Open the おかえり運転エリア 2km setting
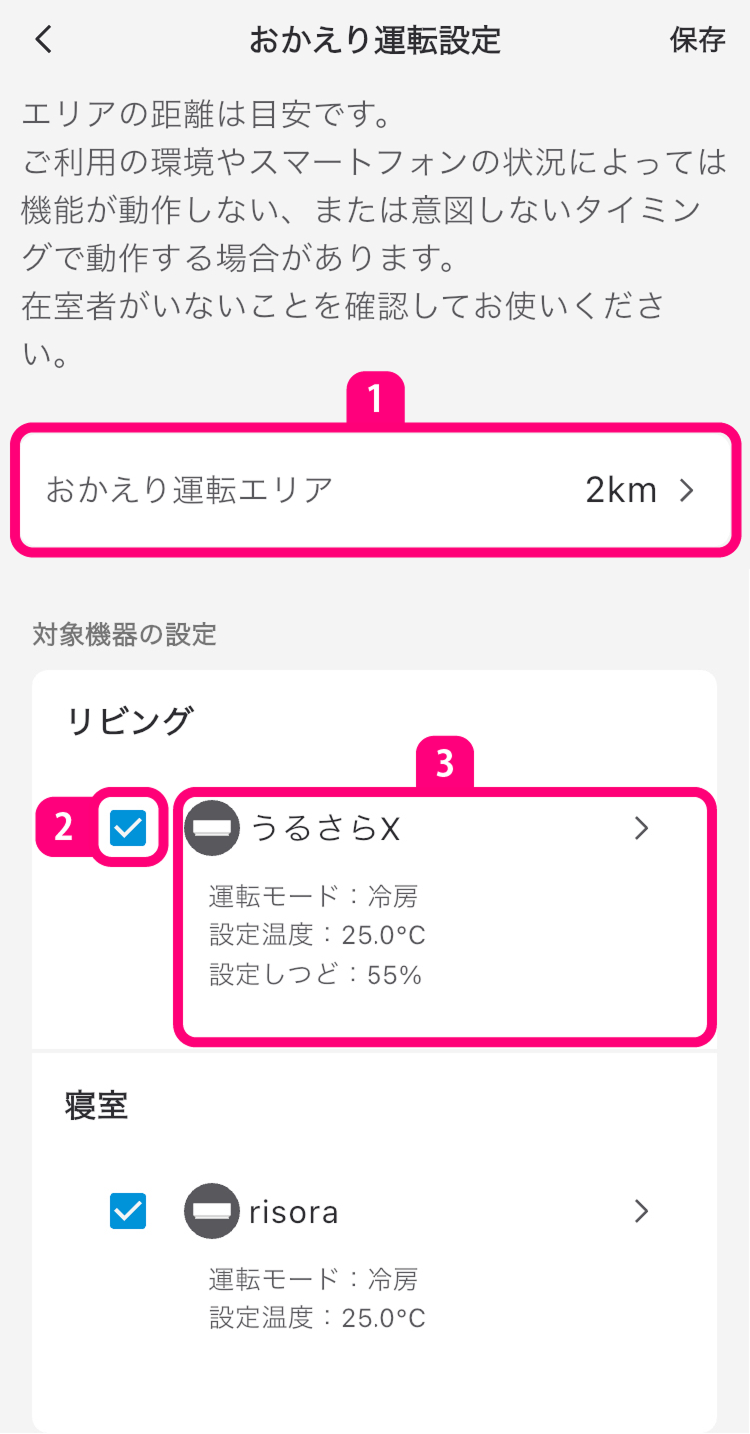Image resolution: width=750 pixels, height=1434 pixels. [375, 490]
